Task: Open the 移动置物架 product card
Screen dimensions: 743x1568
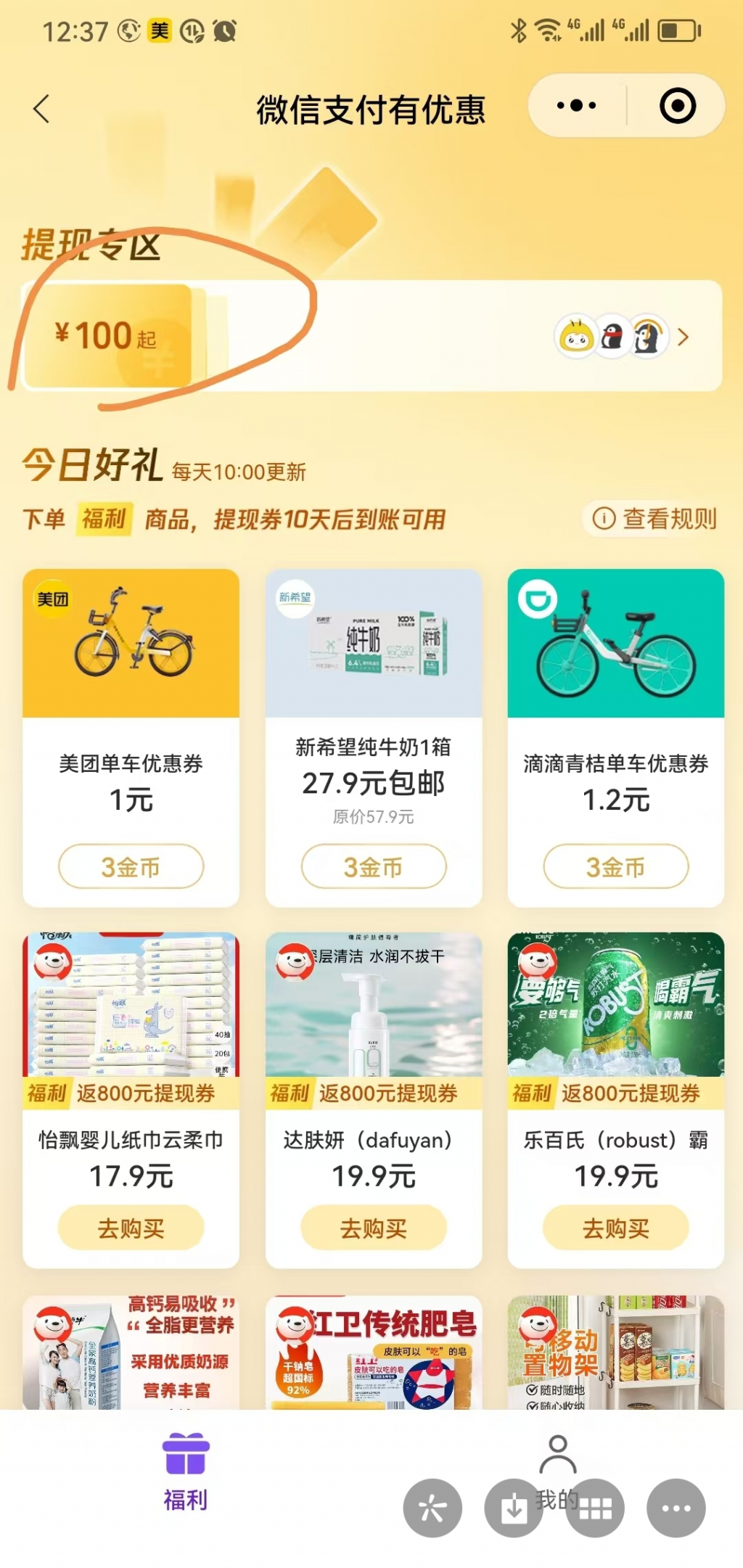Action: coord(615,1352)
